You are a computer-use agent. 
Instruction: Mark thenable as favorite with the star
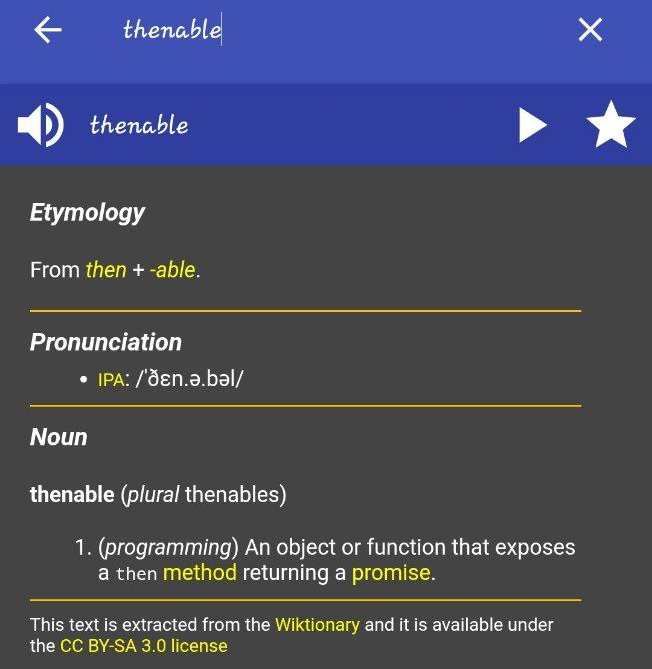(x=610, y=126)
